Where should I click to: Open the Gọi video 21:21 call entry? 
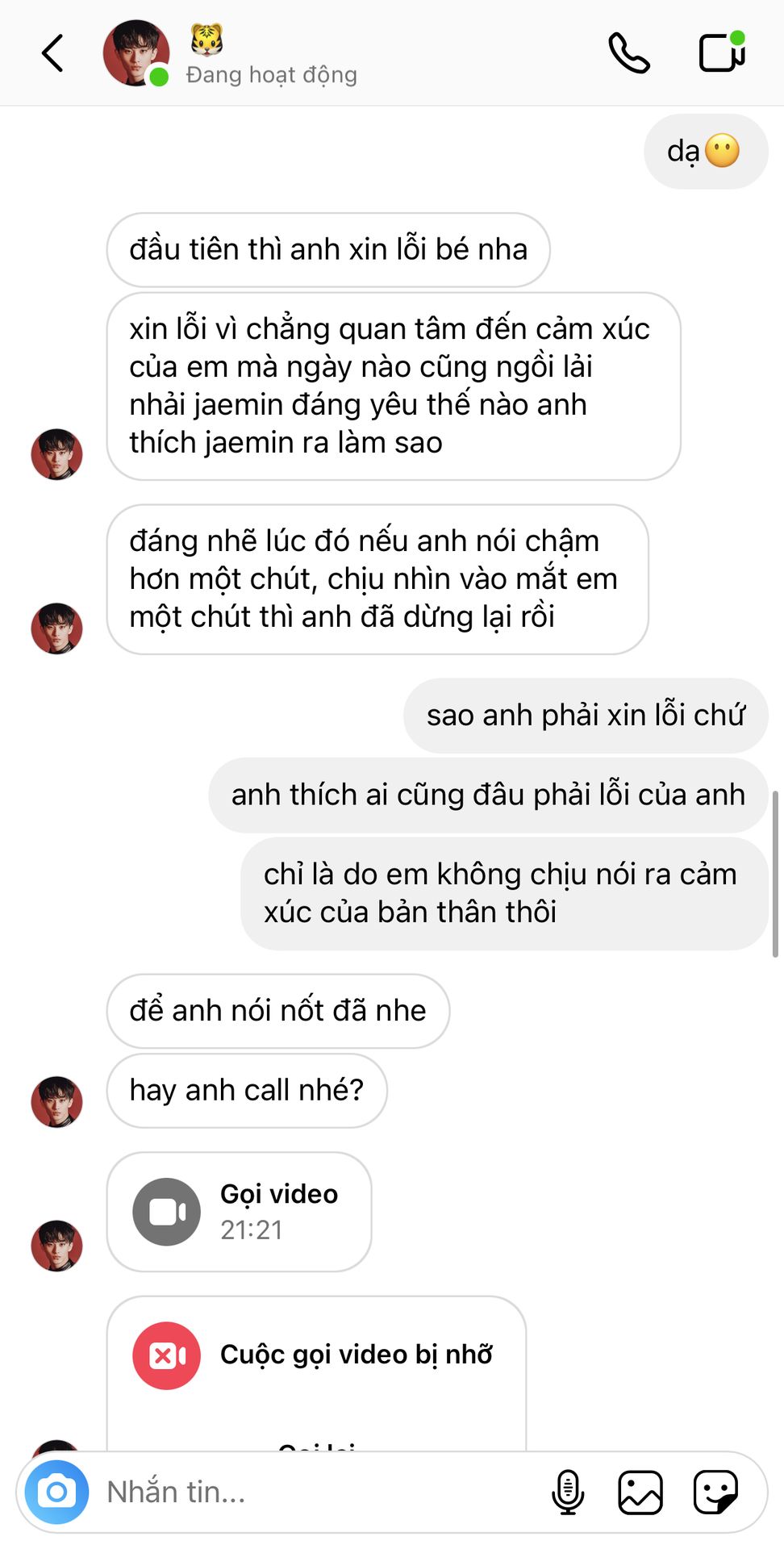coord(240,1212)
